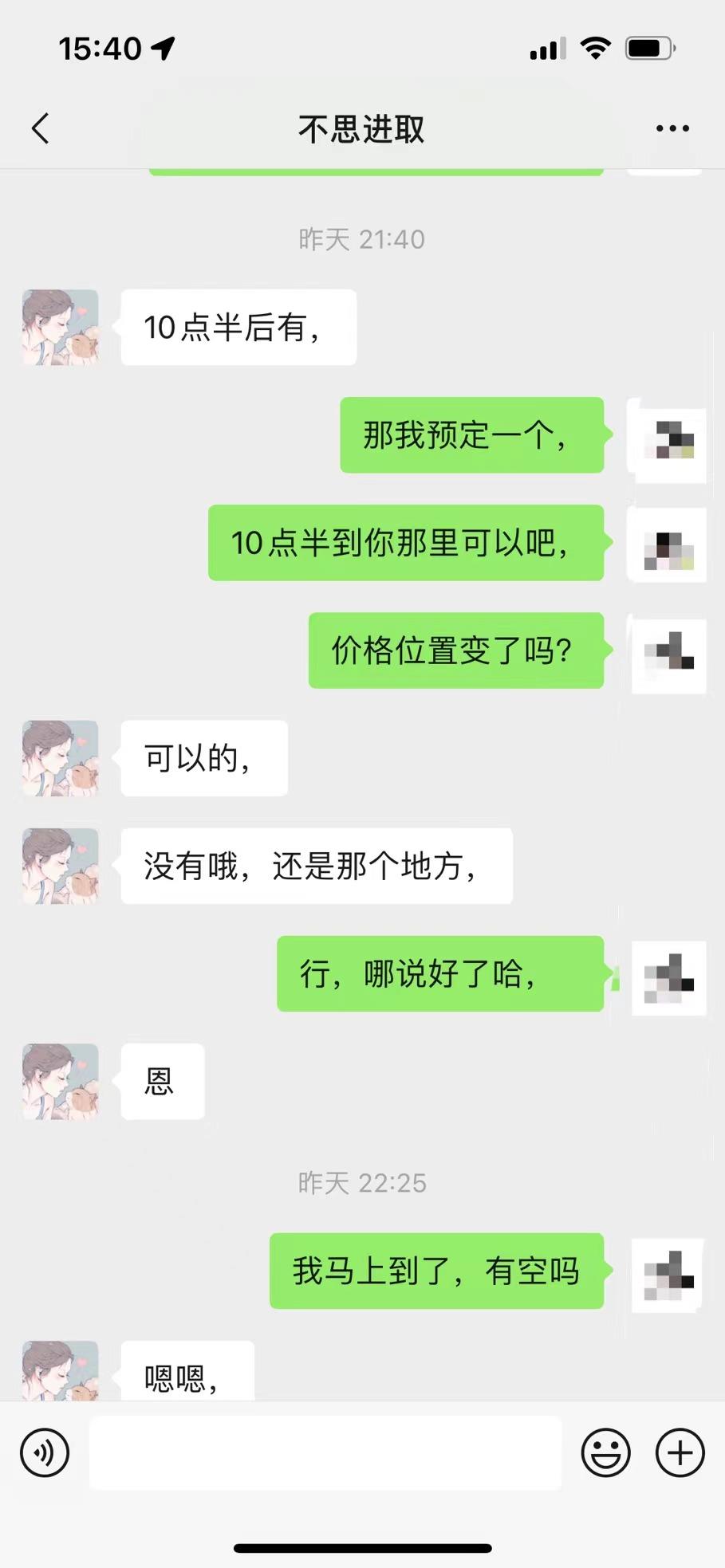Open the plus attachments menu
The width and height of the screenshot is (725, 1568).
(680, 1452)
